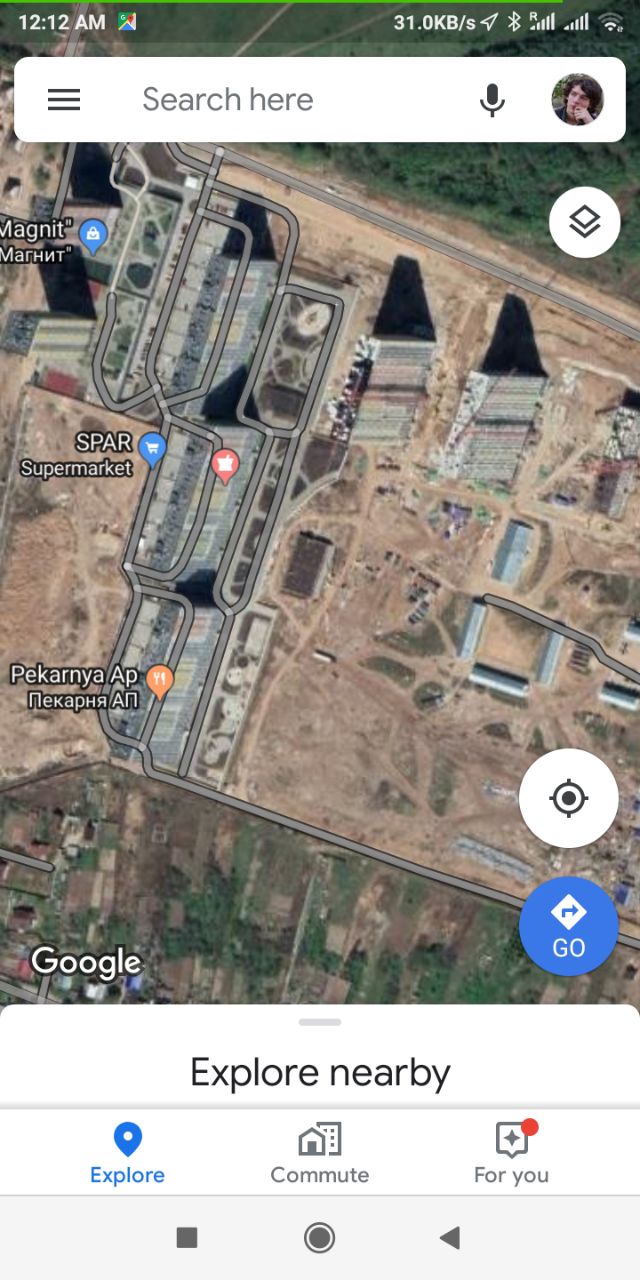The image size is (640, 1280).
Task: Tap the red place marker pin
Action: point(226,465)
